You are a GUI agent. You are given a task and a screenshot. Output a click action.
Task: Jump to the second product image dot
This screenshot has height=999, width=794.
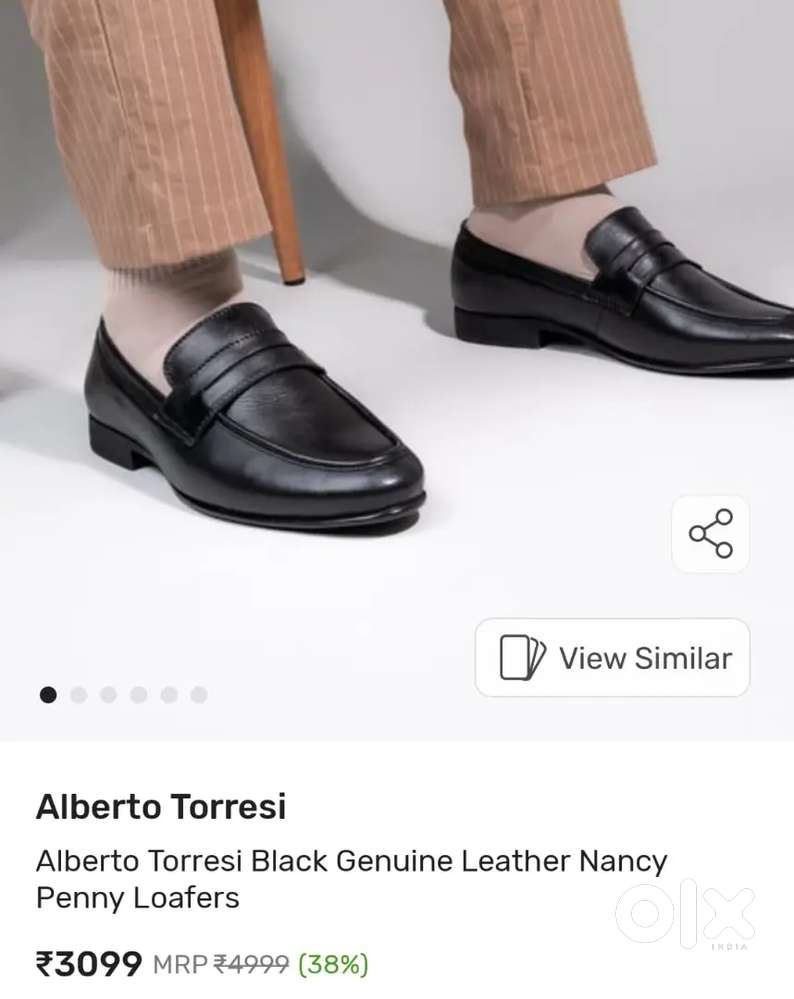coord(78,695)
